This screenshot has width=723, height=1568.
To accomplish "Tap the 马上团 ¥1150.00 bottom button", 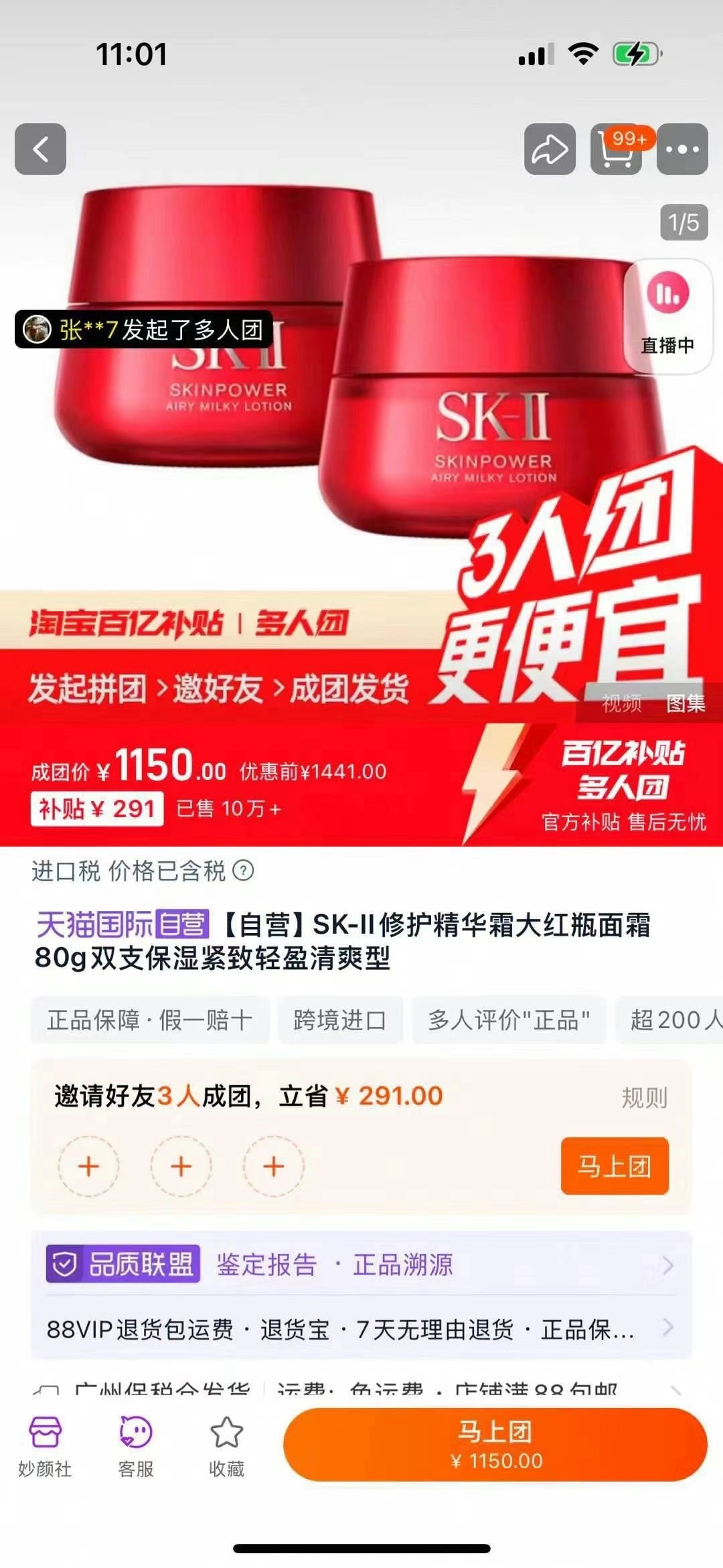I will click(495, 1445).
